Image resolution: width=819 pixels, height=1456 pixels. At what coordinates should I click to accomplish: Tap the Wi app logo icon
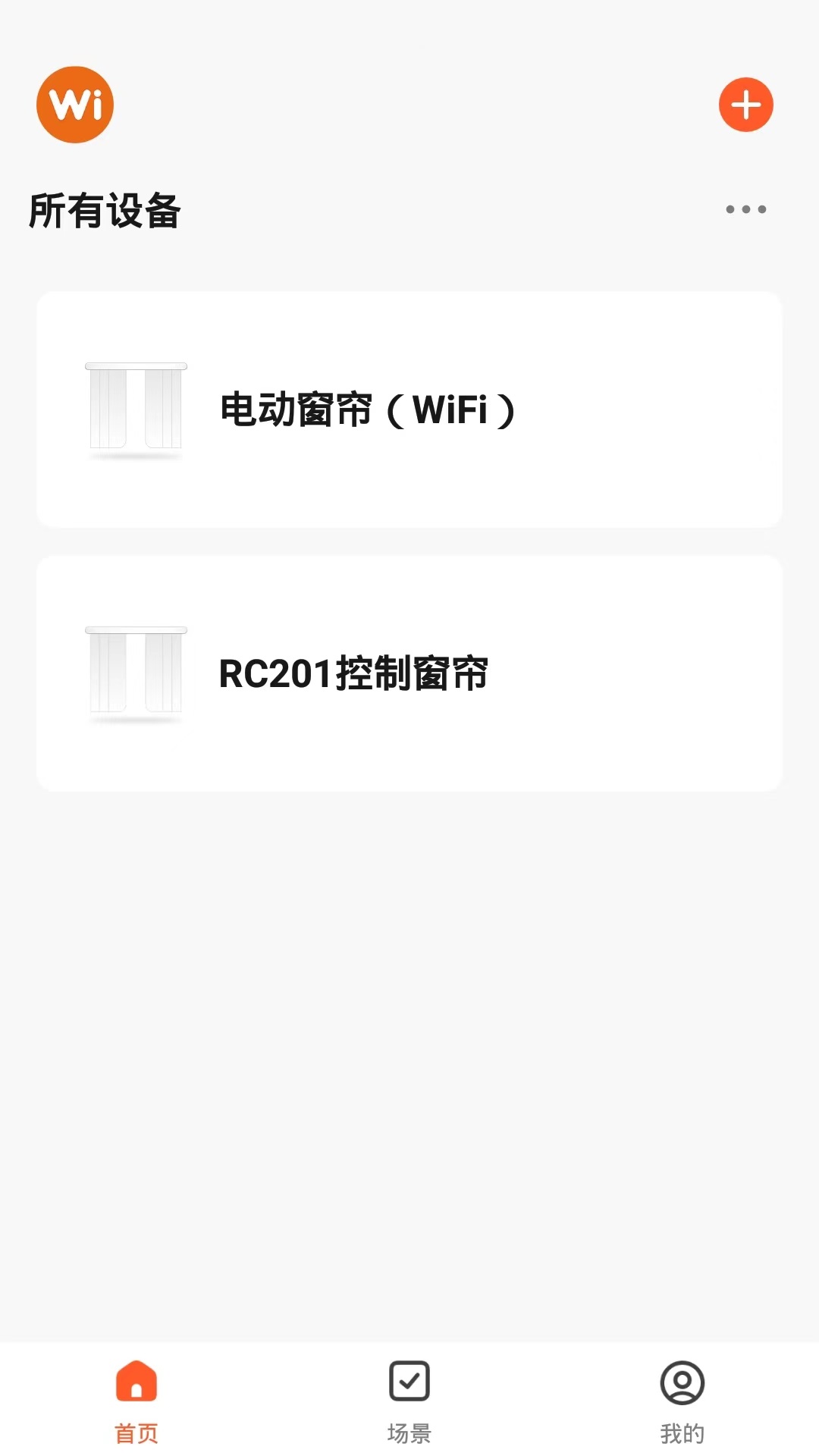tap(74, 104)
